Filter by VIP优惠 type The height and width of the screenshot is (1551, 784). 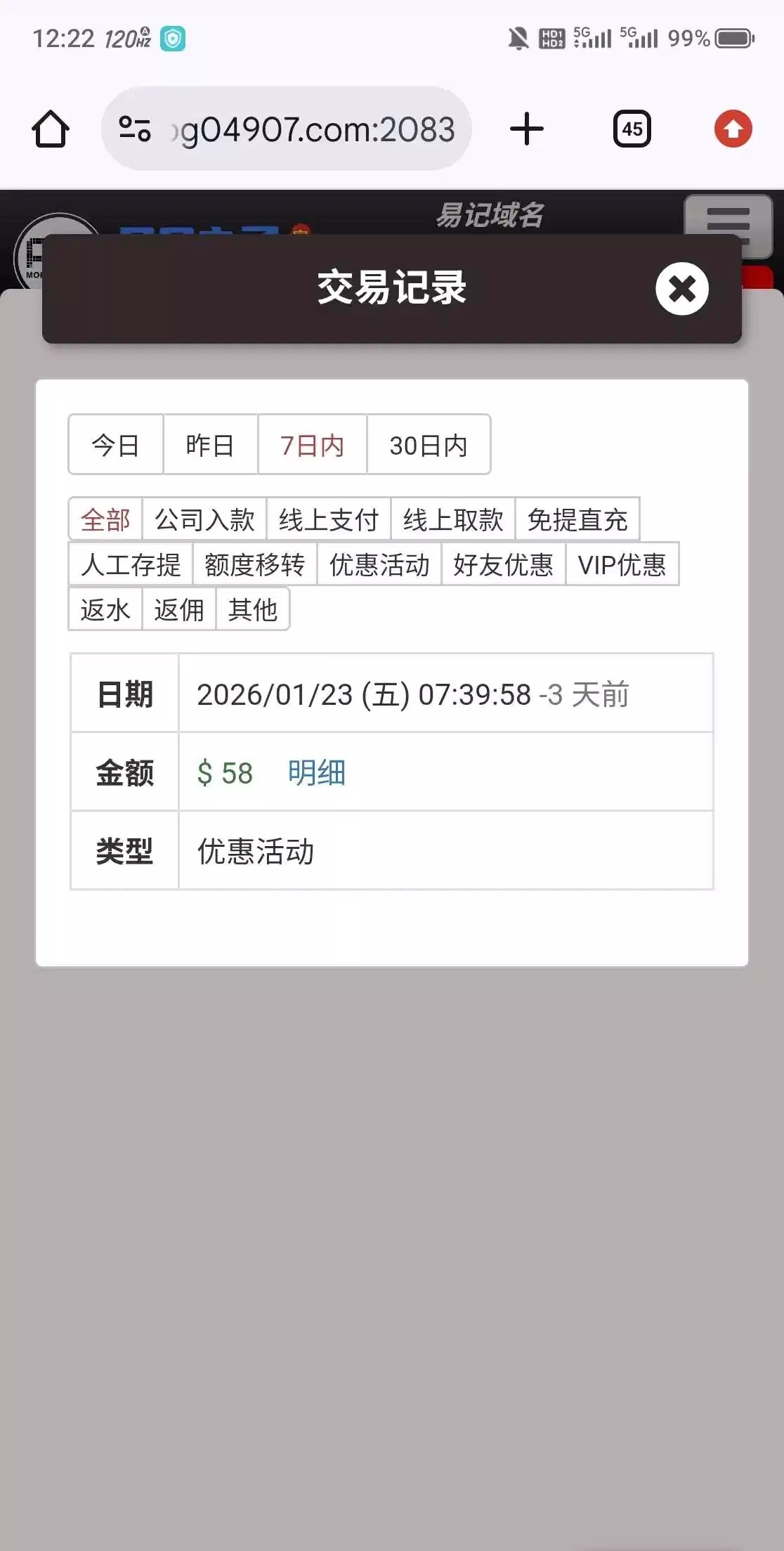pos(622,564)
